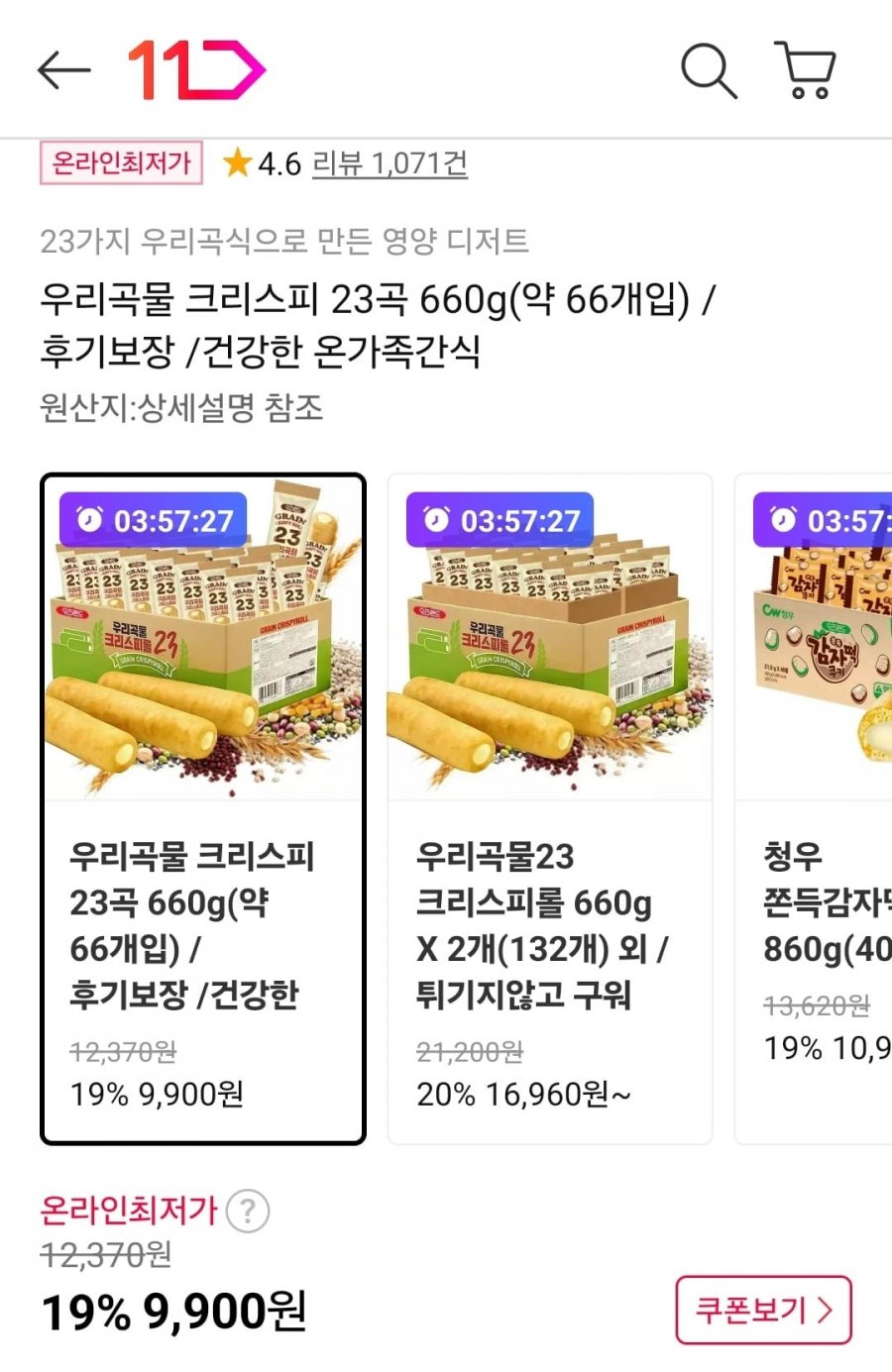Open the search magnifier
This screenshot has width=892, height=1372.
[708, 70]
